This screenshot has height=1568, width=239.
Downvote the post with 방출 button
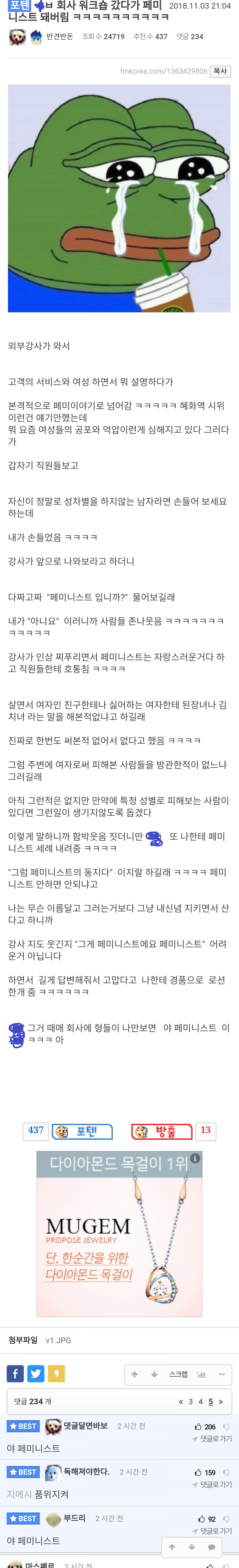(x=162, y=1131)
